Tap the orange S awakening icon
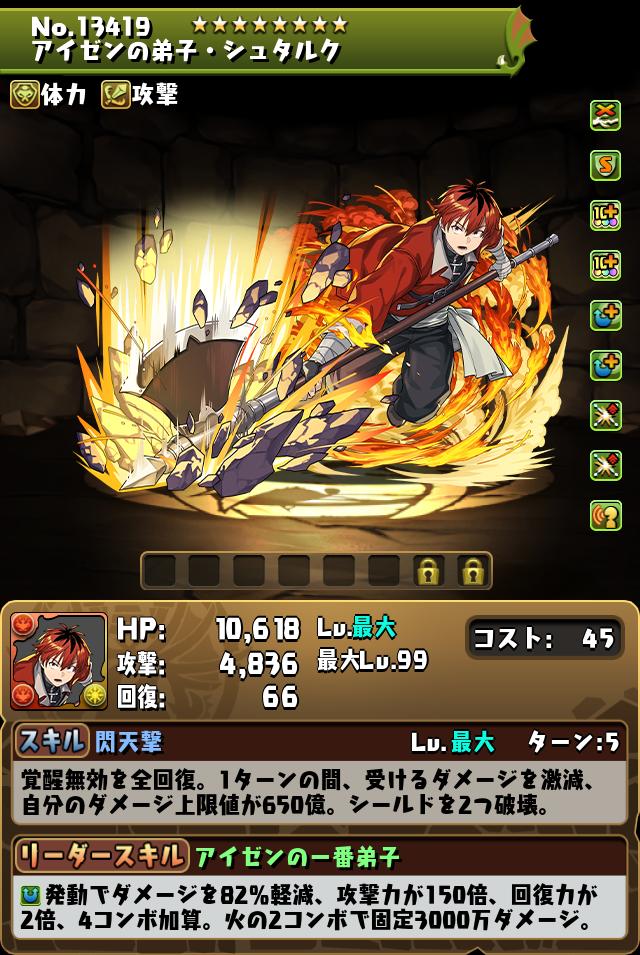The height and width of the screenshot is (955, 640). (605, 165)
